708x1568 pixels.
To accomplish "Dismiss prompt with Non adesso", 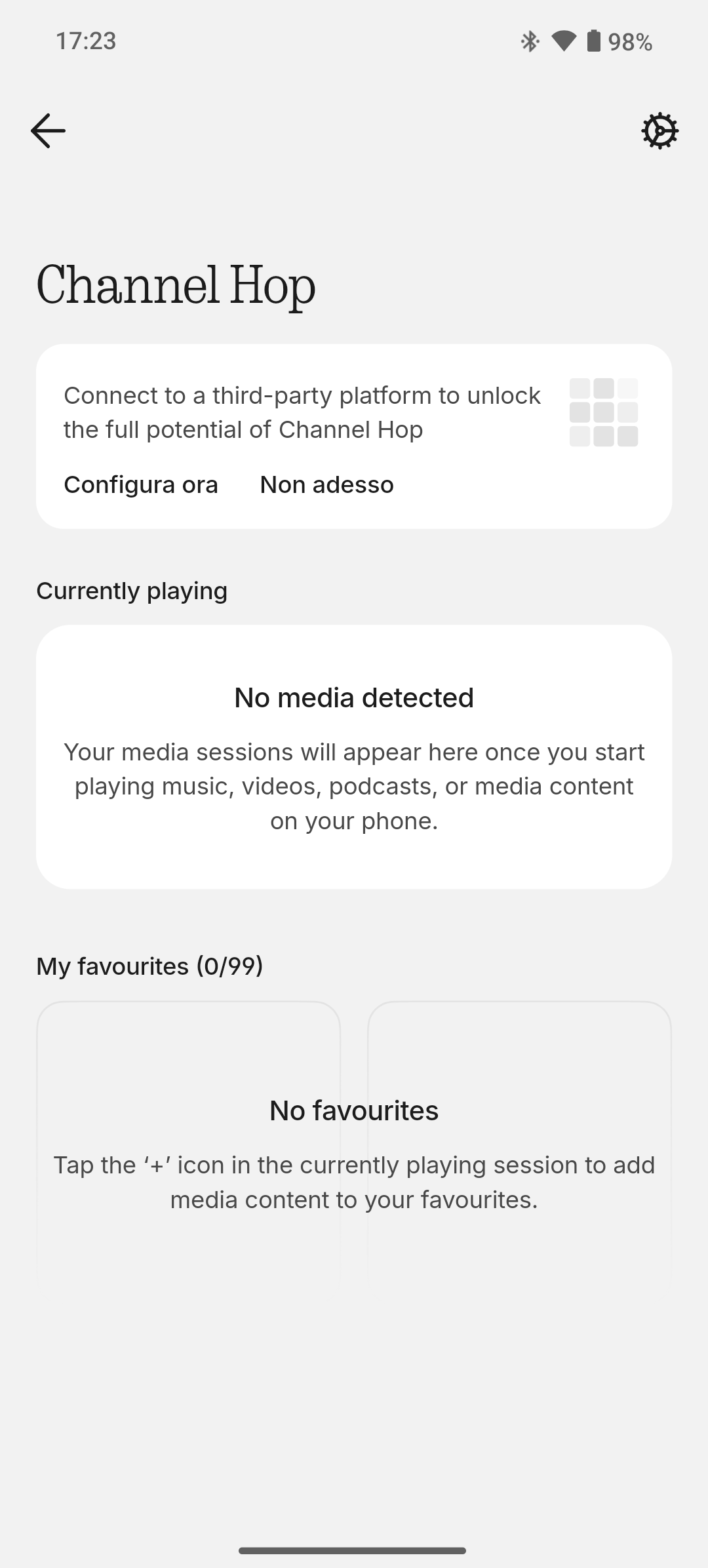I will 326,485.
